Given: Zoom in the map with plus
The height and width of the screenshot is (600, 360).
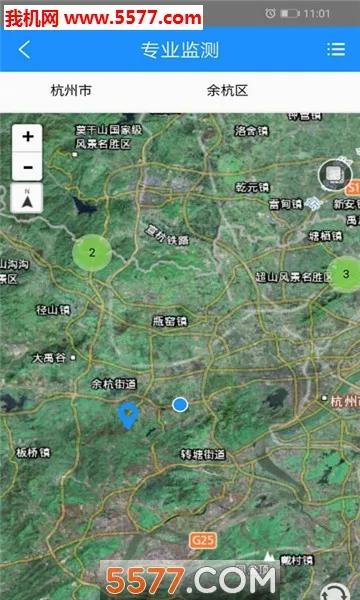Looking at the screenshot, I should point(27,137).
